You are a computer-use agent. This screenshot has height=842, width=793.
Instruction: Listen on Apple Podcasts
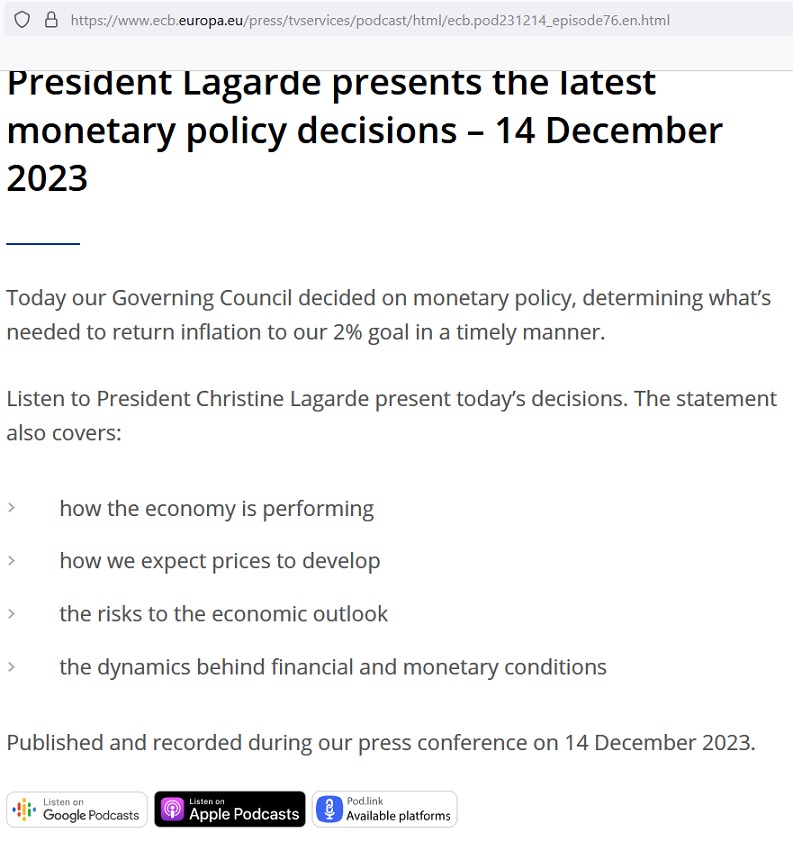point(230,809)
